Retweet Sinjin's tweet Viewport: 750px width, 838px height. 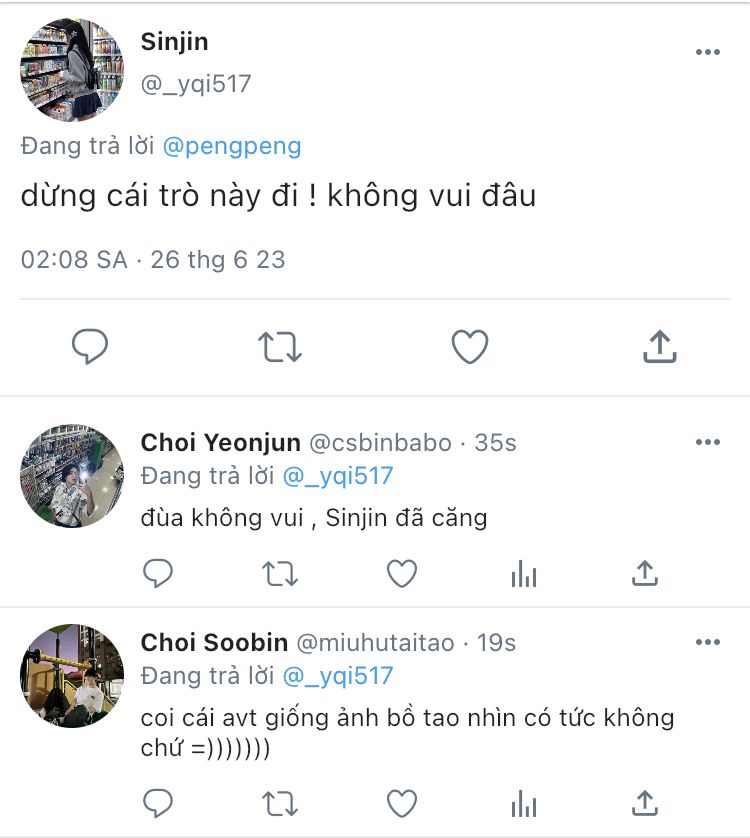[x=280, y=346]
